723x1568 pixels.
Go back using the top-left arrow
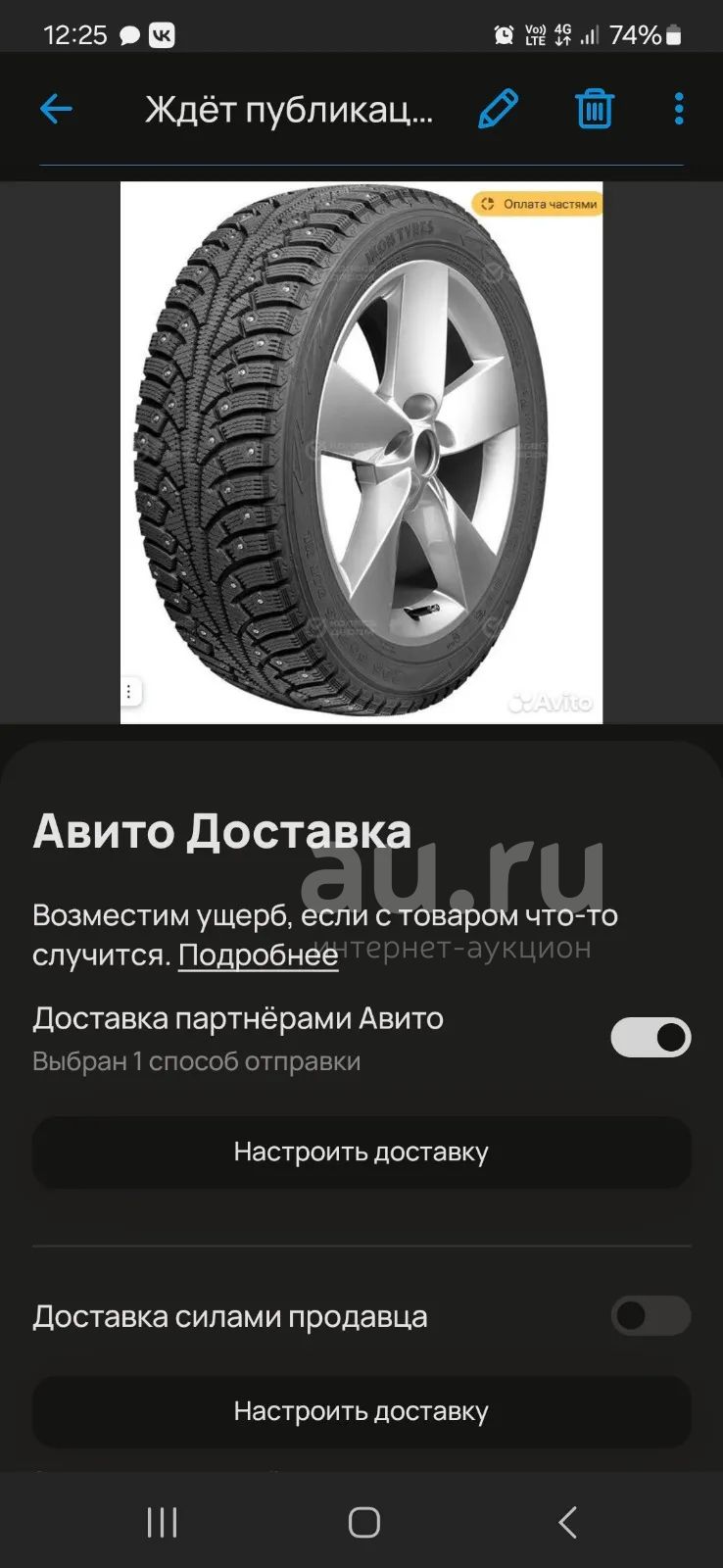click(56, 109)
